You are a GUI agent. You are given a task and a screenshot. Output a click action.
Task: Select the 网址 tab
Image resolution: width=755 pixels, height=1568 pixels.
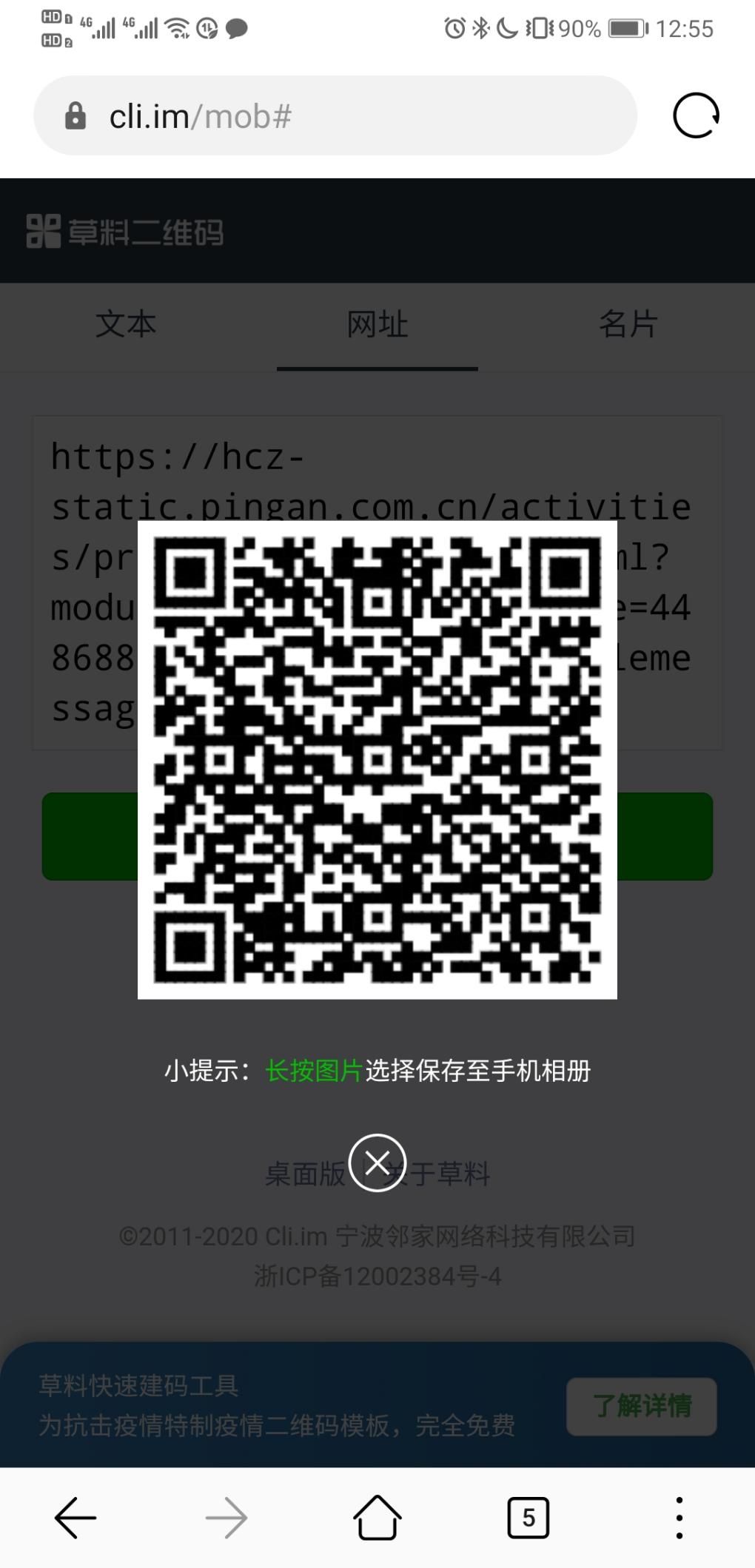point(377,324)
